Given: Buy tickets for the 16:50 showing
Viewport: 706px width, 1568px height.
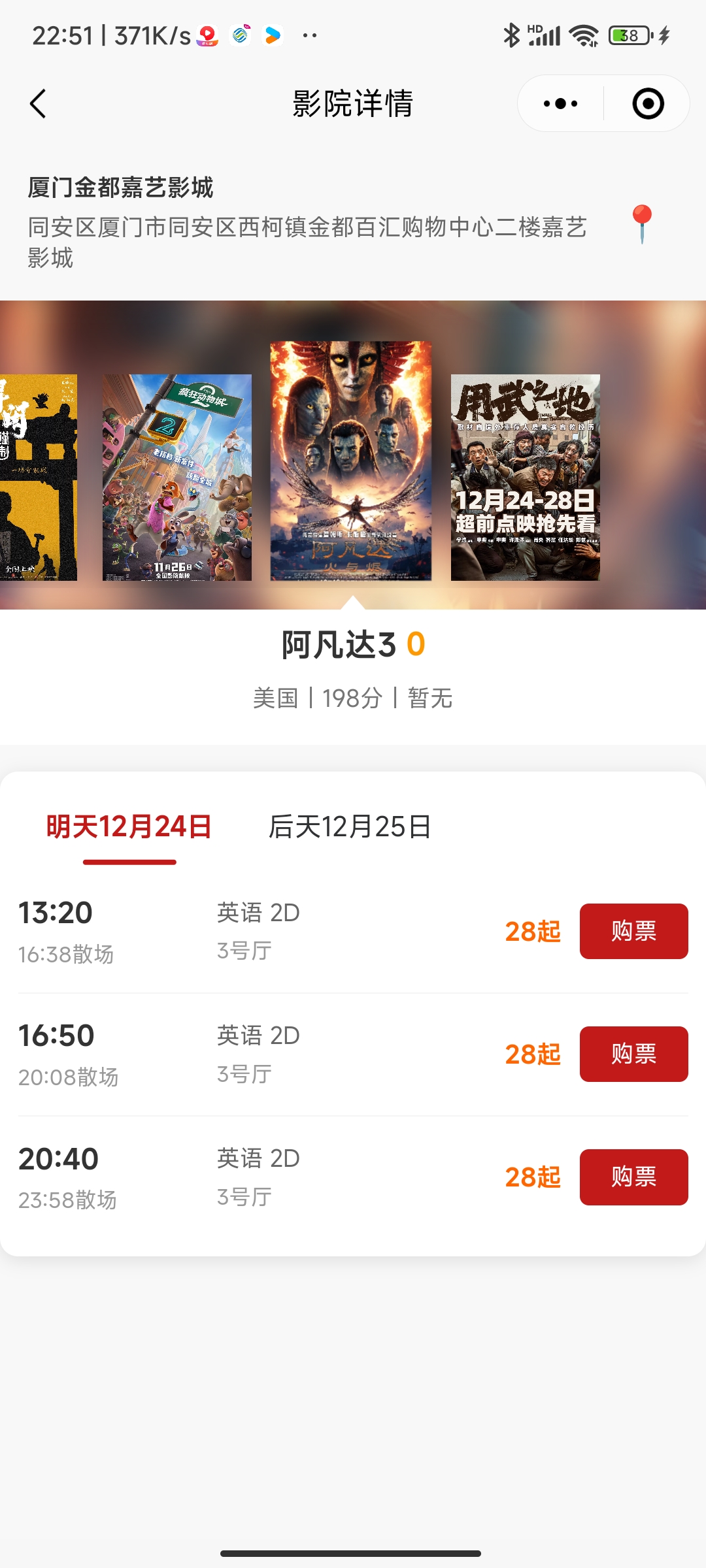Looking at the screenshot, I should coord(633,1054).
